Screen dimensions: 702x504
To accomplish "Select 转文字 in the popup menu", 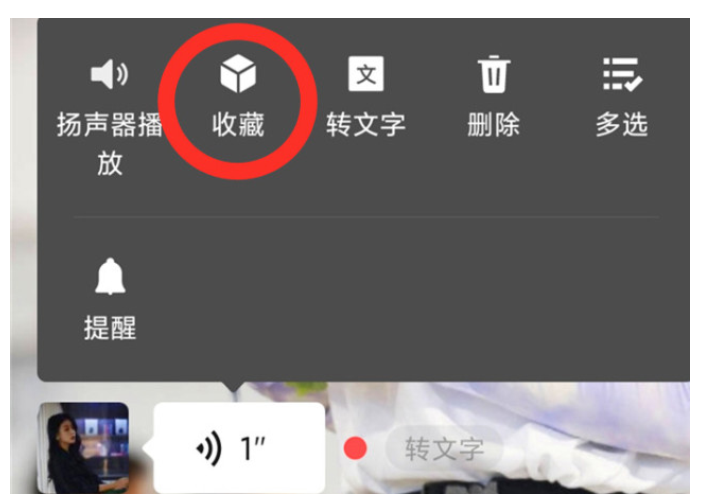I will (365, 97).
